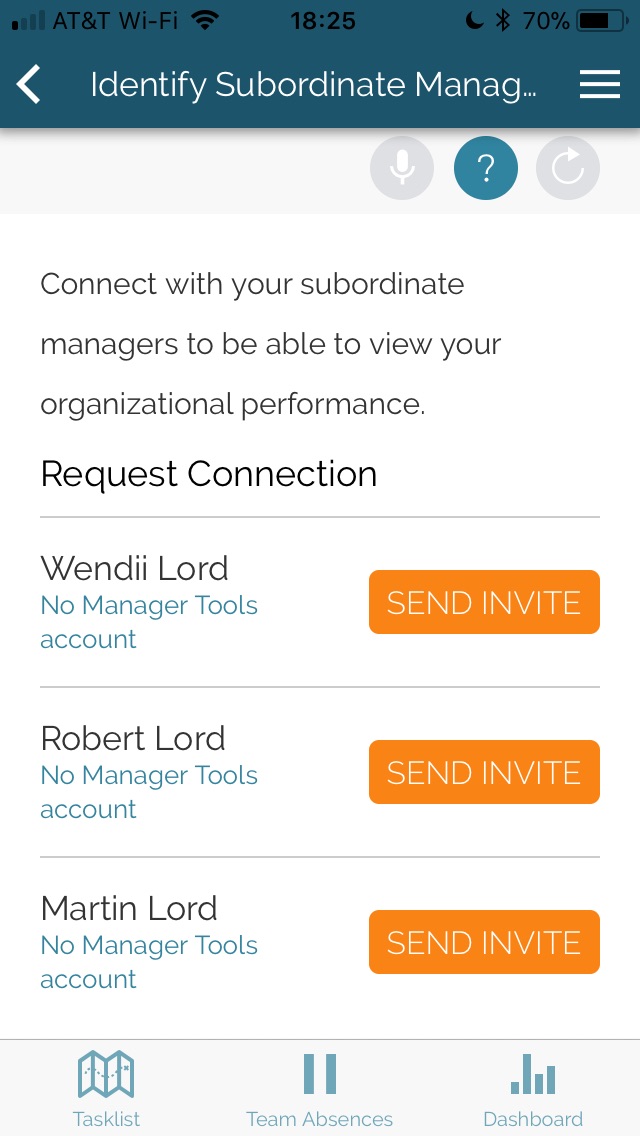Go back using the header arrow
The height and width of the screenshot is (1136, 640).
30,85
